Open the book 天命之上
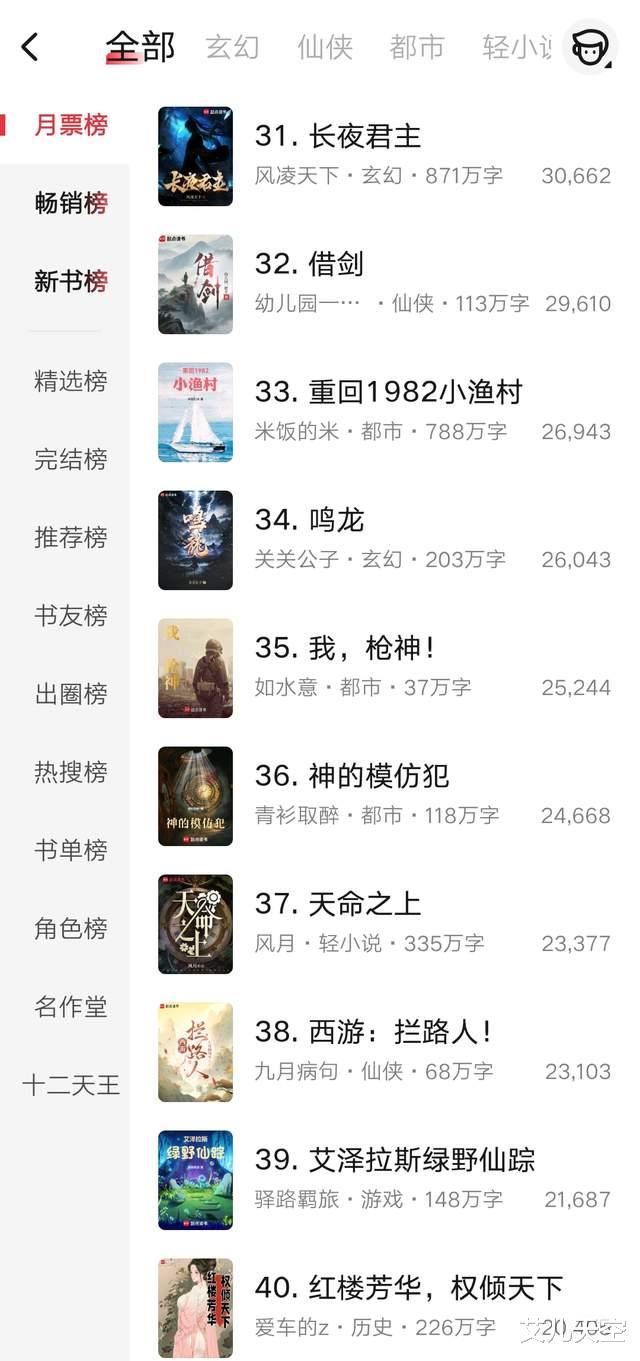 coord(338,904)
